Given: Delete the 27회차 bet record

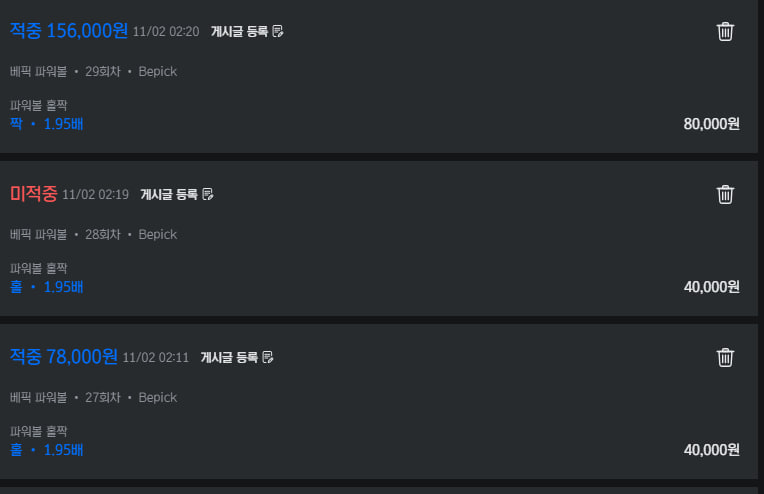Looking at the screenshot, I should click(725, 357).
